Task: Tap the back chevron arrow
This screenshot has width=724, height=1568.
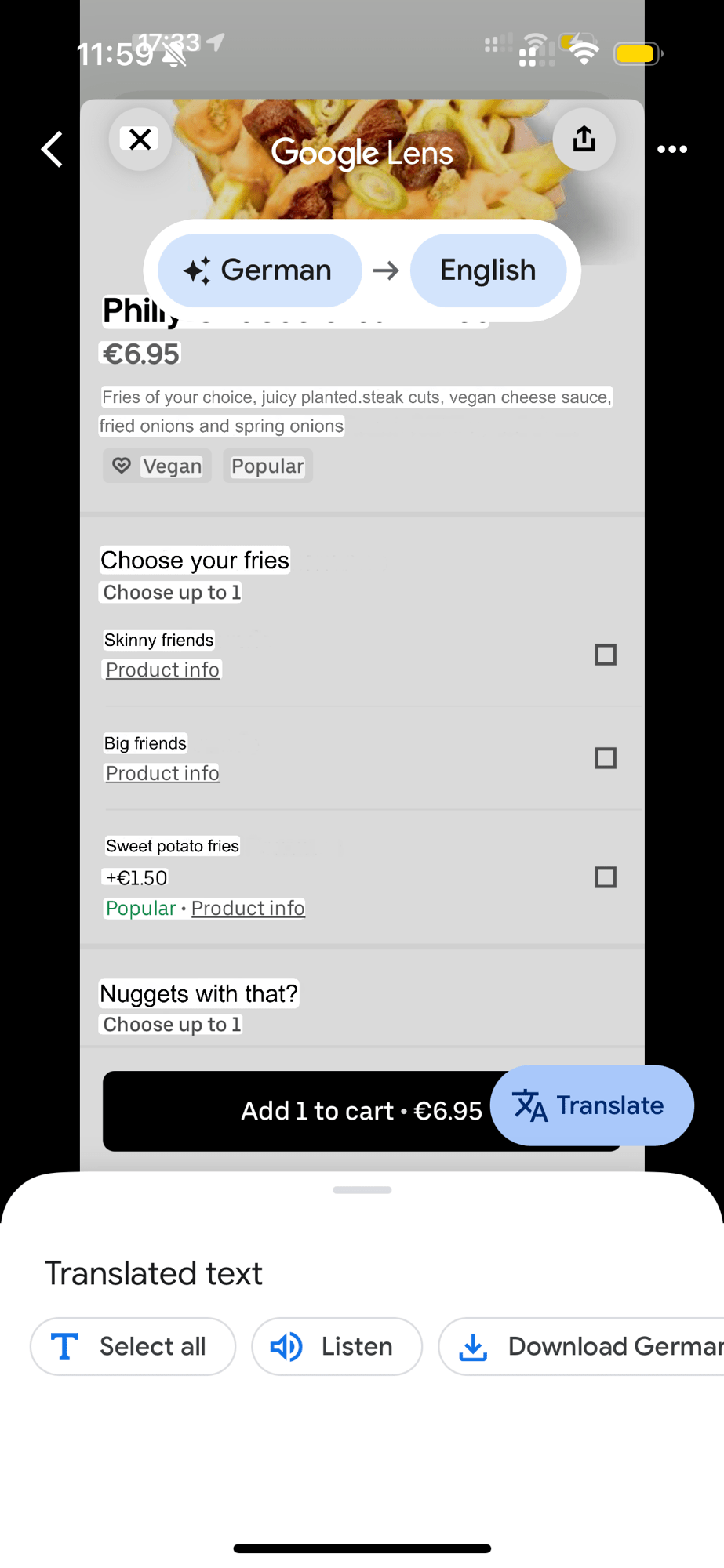Action: [51, 149]
